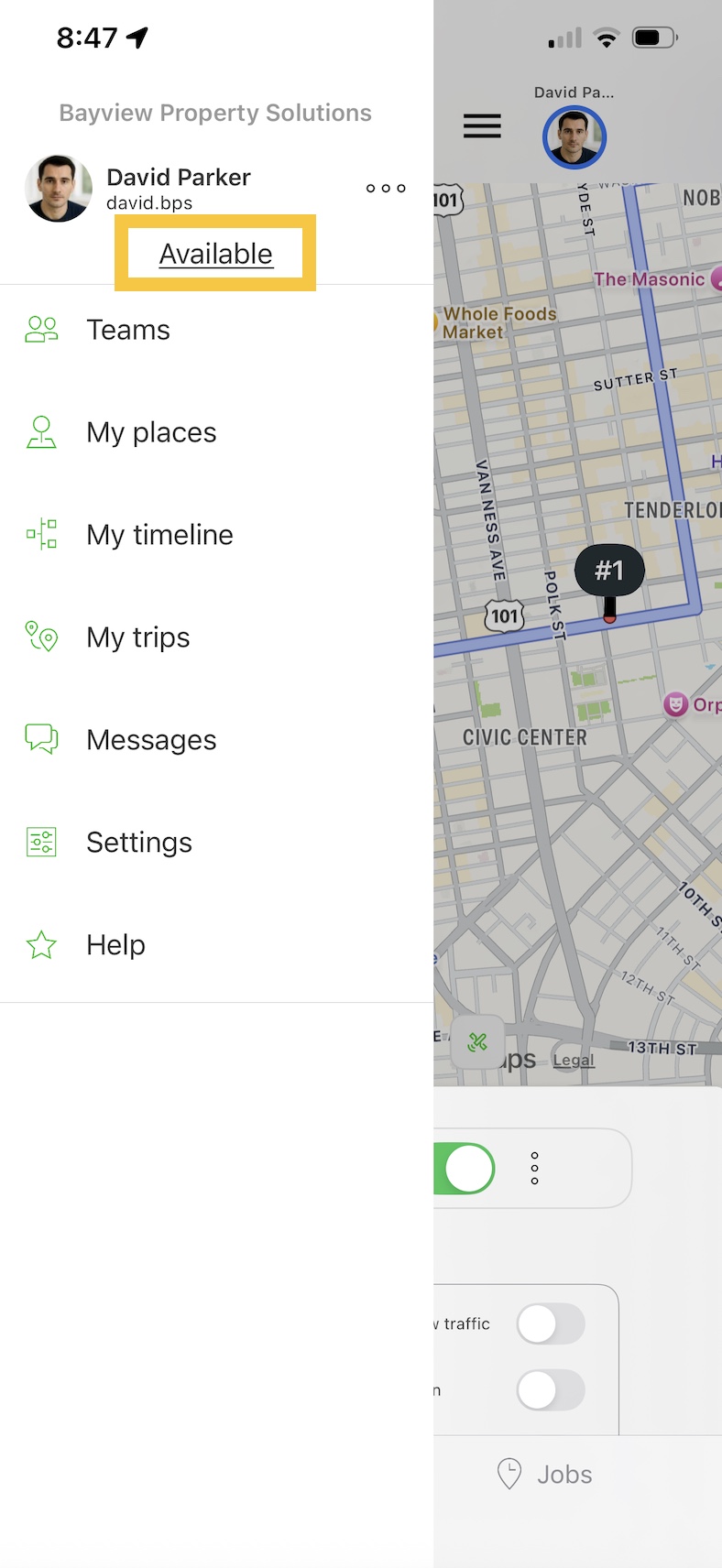Tap David Parker's profile photo in drawer
The height and width of the screenshot is (1568, 722).
pyautogui.click(x=59, y=188)
